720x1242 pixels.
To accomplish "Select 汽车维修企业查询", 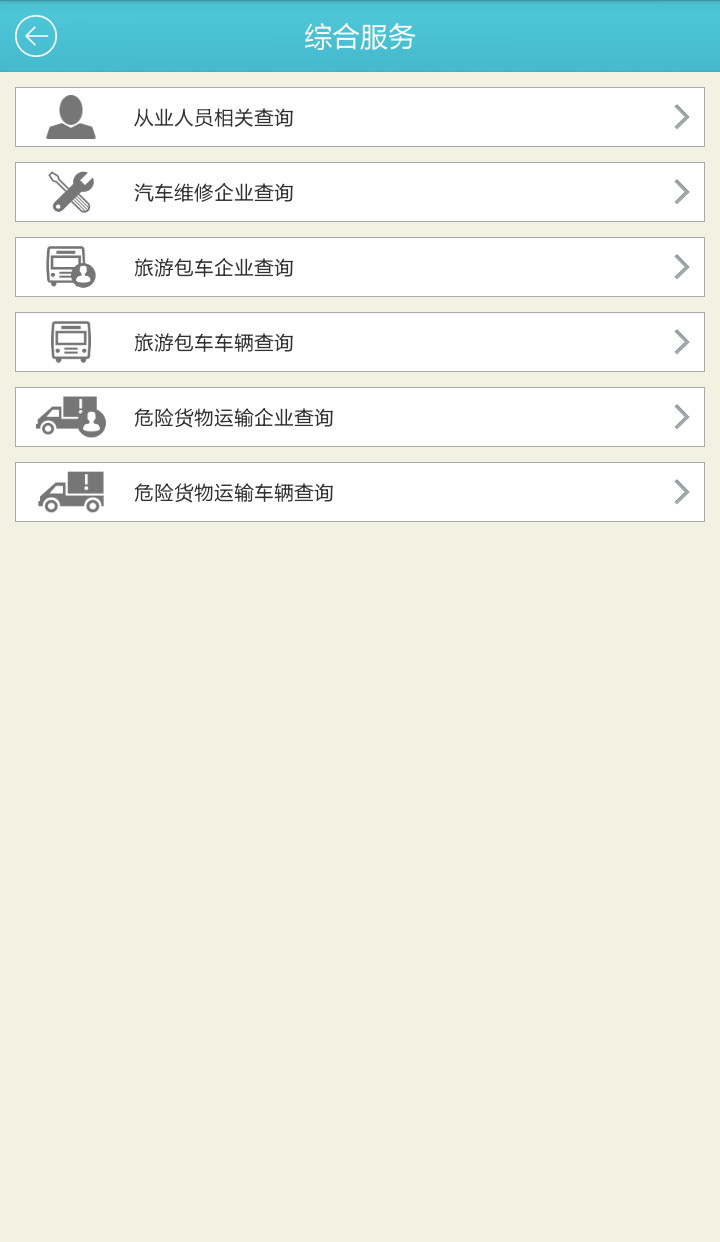I will click(360, 192).
